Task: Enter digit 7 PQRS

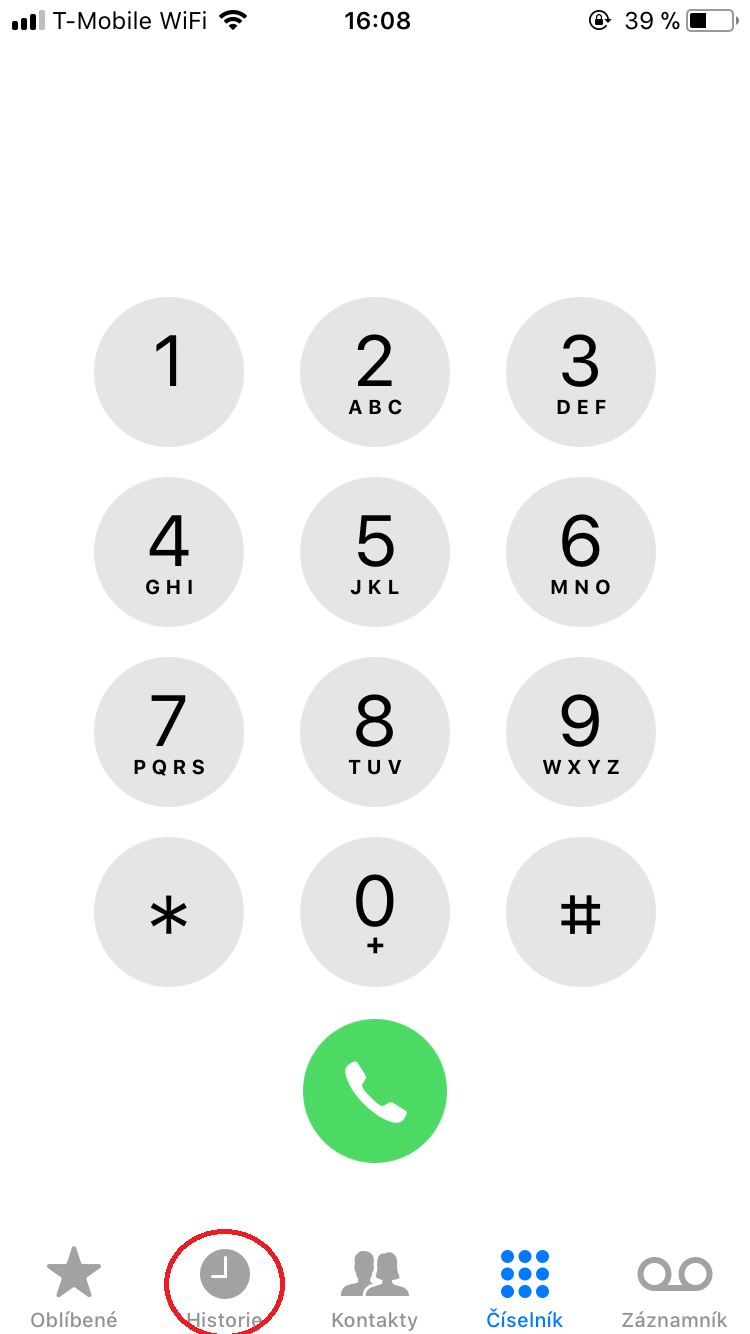Action: click(169, 732)
